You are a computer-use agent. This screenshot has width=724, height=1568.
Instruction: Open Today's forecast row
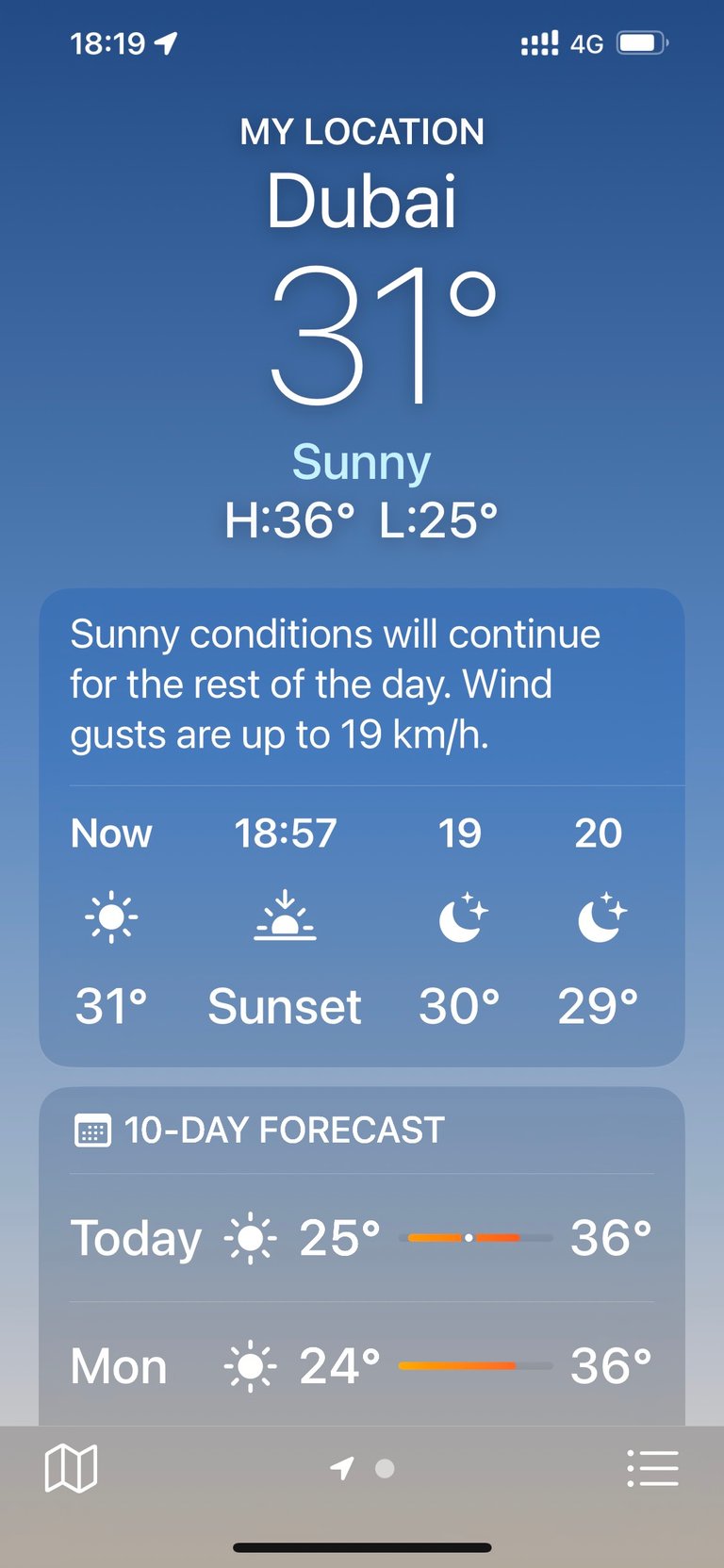[x=362, y=1238]
